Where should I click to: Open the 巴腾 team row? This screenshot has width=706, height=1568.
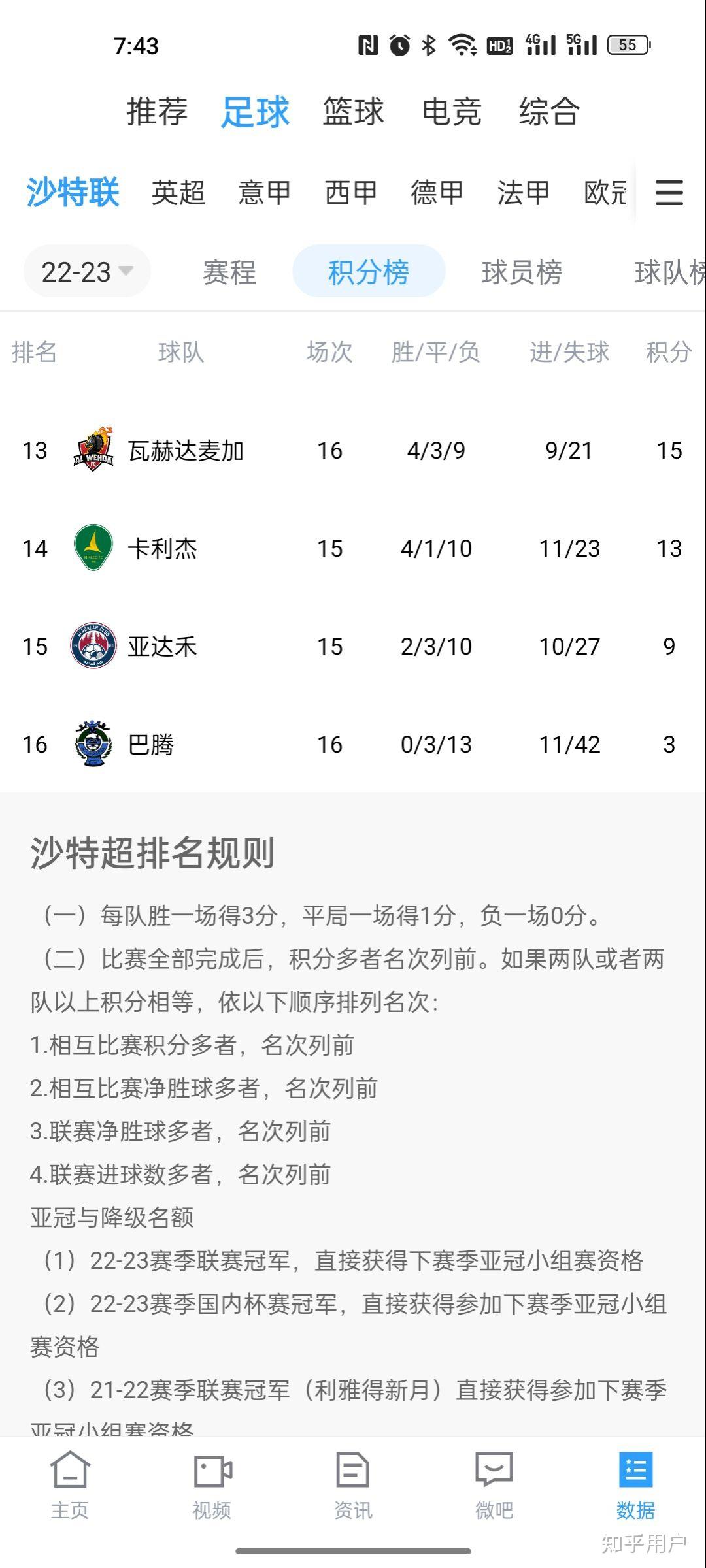[353, 744]
